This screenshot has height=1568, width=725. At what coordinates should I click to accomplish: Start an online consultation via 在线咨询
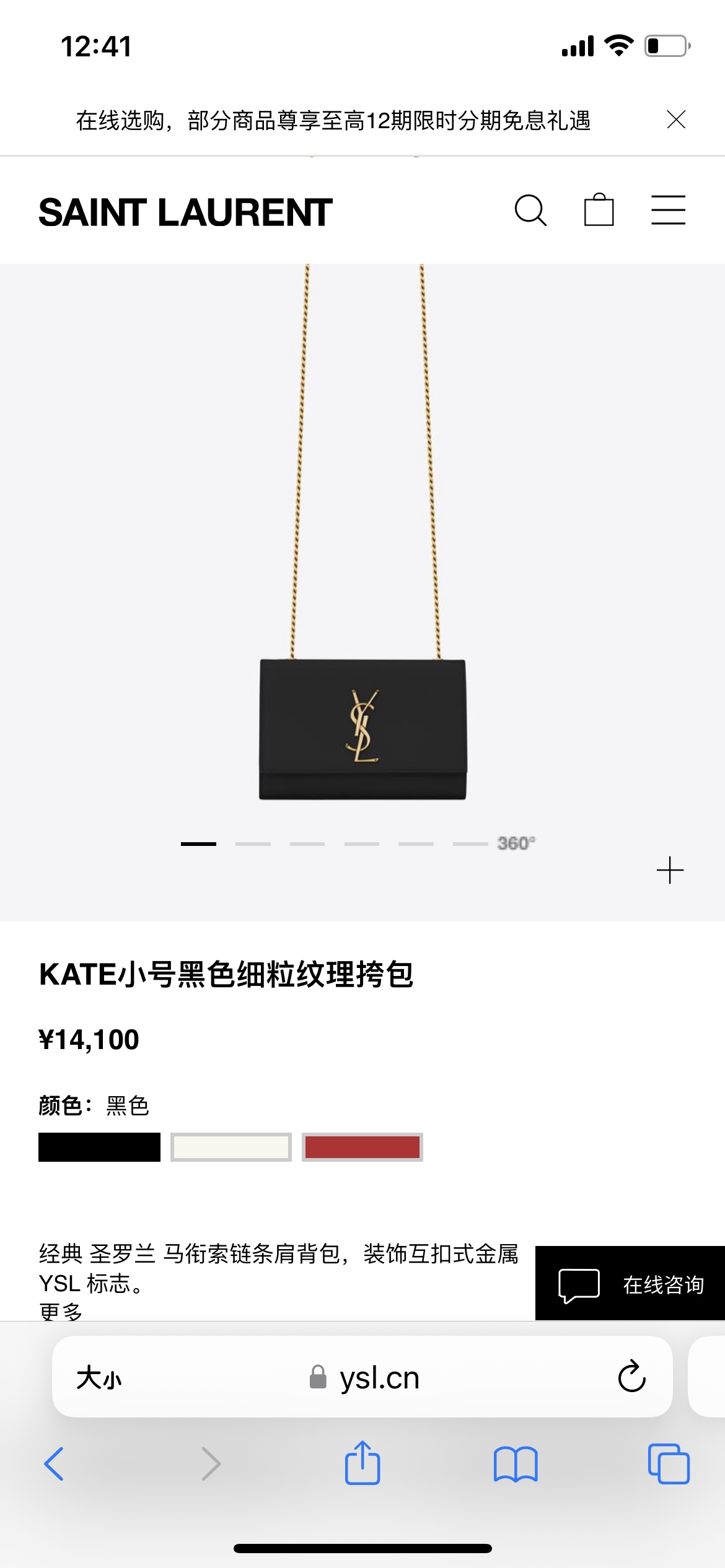pos(630,1284)
